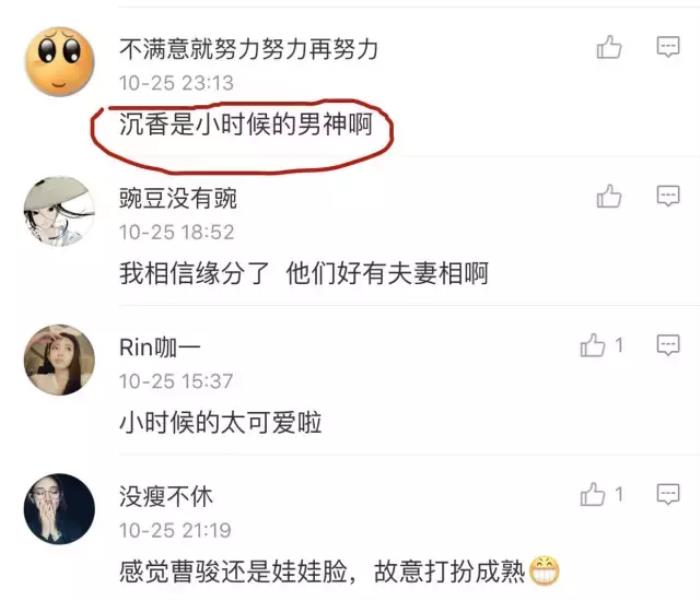Give a thumbs up to Rin咖一's comment
The image size is (700, 600).
point(594,346)
